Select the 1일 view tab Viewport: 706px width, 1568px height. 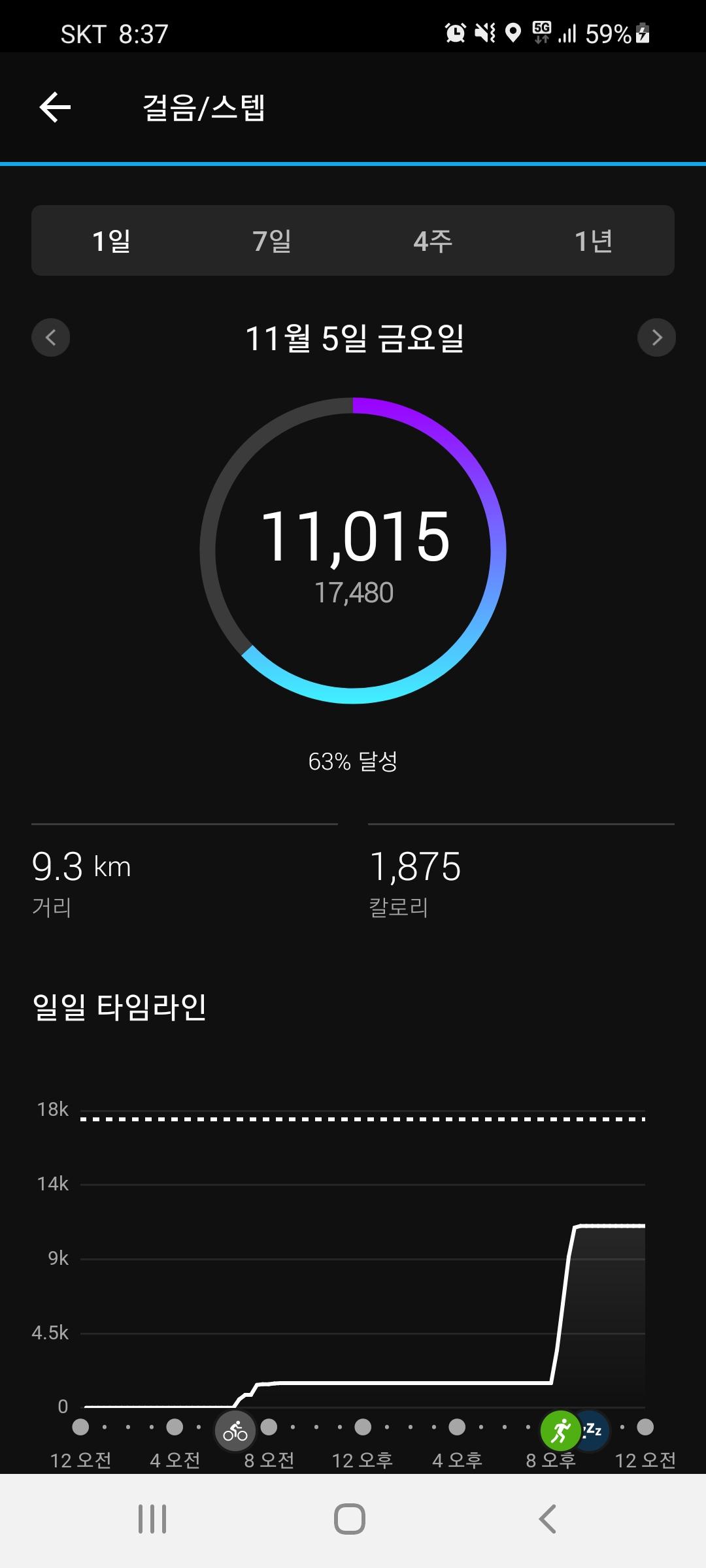click(112, 241)
